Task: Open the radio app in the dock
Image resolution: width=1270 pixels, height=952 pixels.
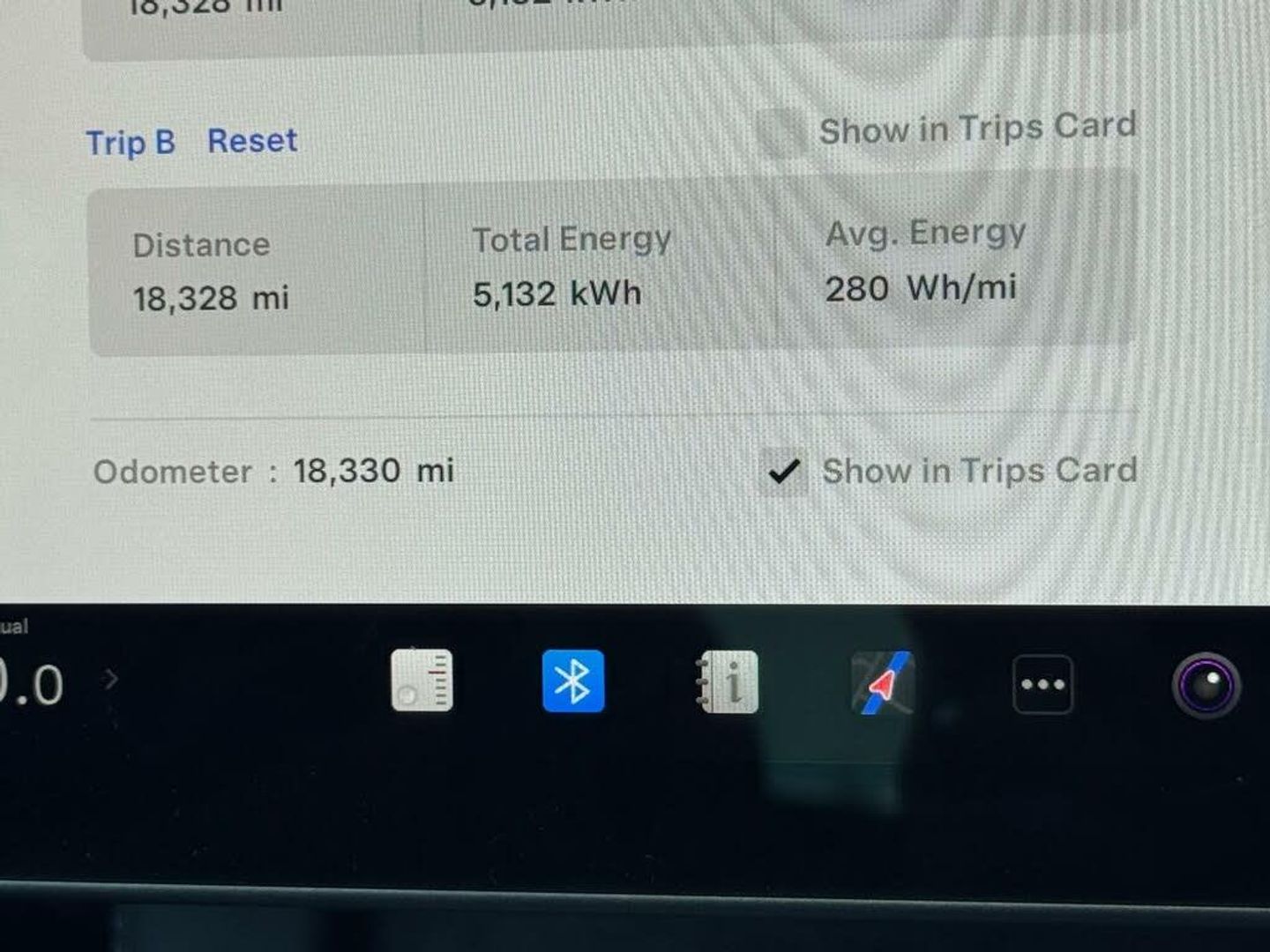Action: [x=422, y=681]
